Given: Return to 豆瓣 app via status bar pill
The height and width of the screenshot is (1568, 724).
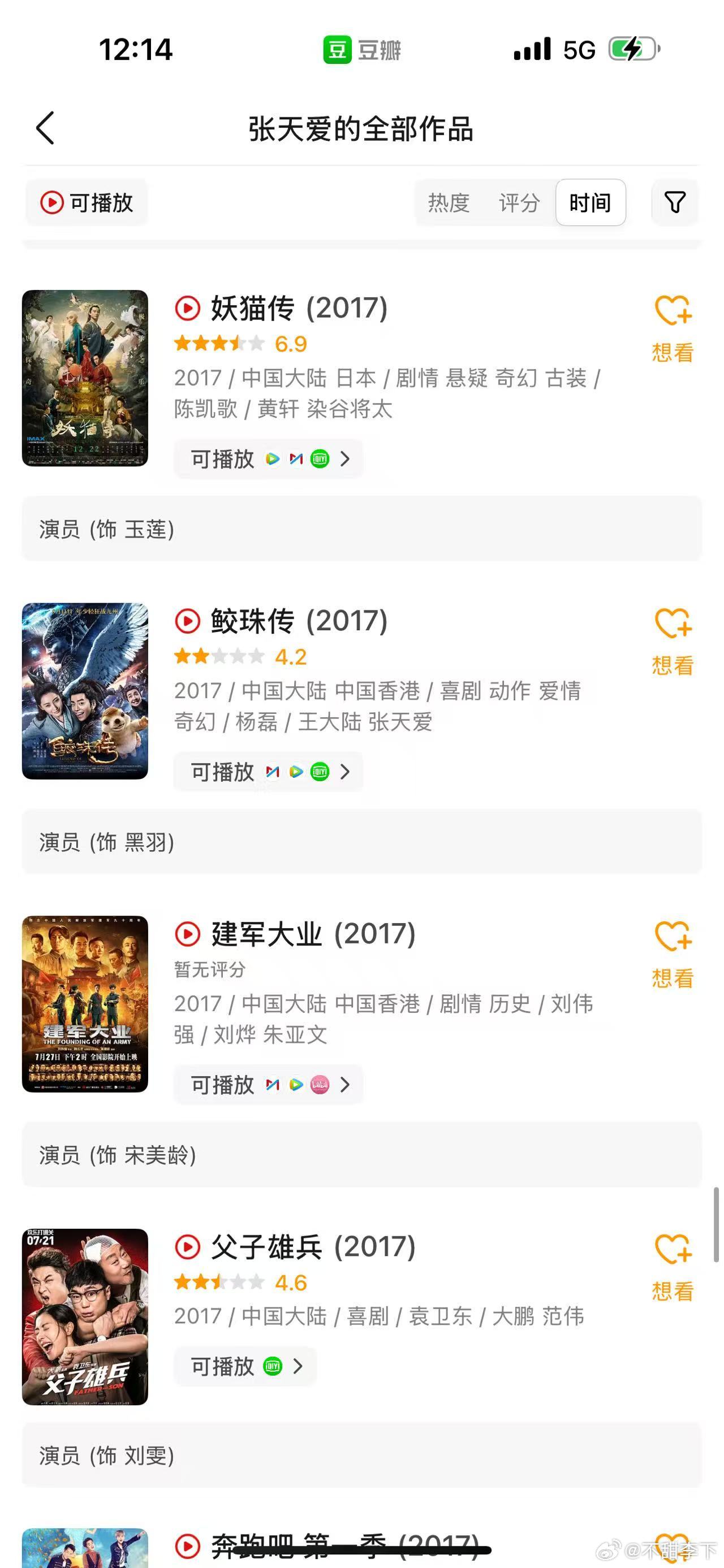Looking at the screenshot, I should tap(361, 50).
